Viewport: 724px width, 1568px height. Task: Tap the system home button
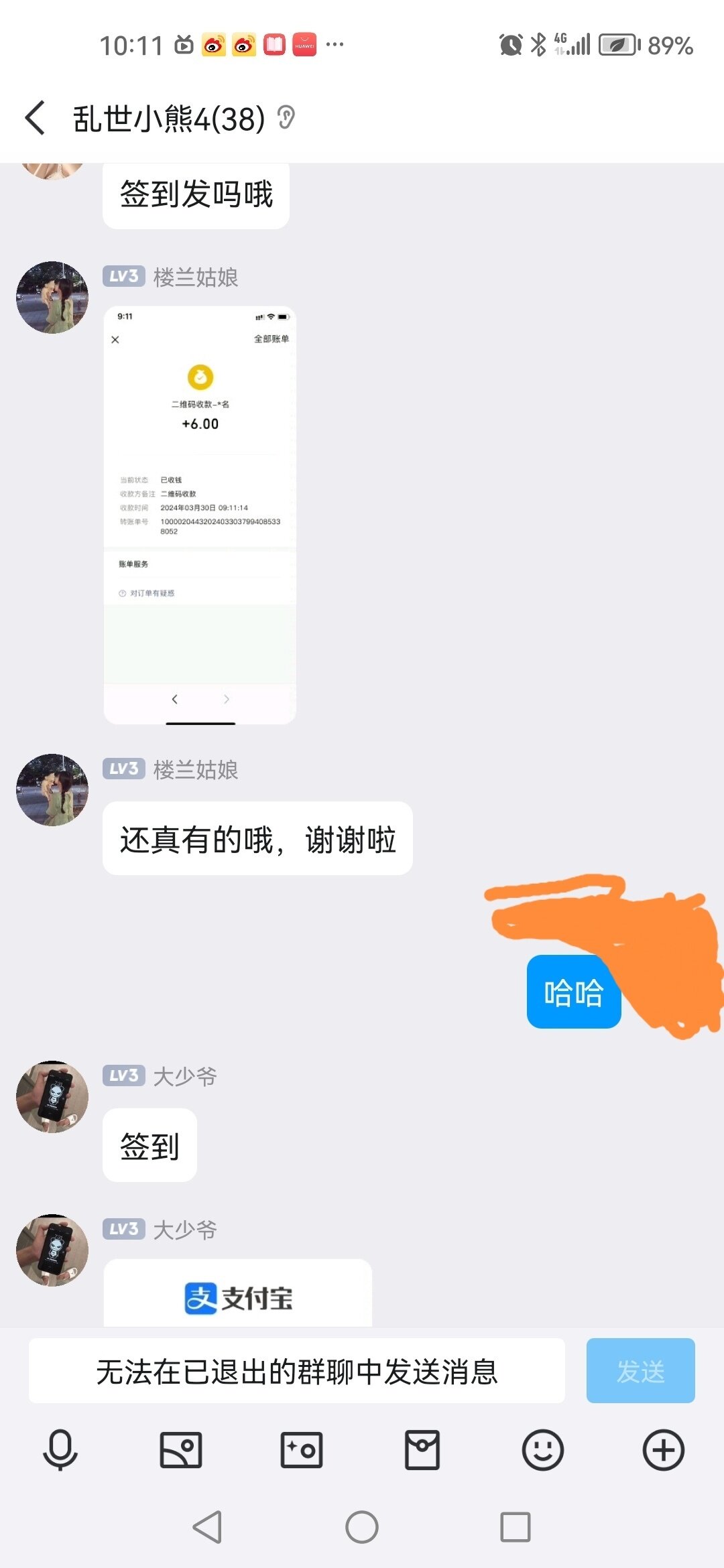(x=362, y=1527)
